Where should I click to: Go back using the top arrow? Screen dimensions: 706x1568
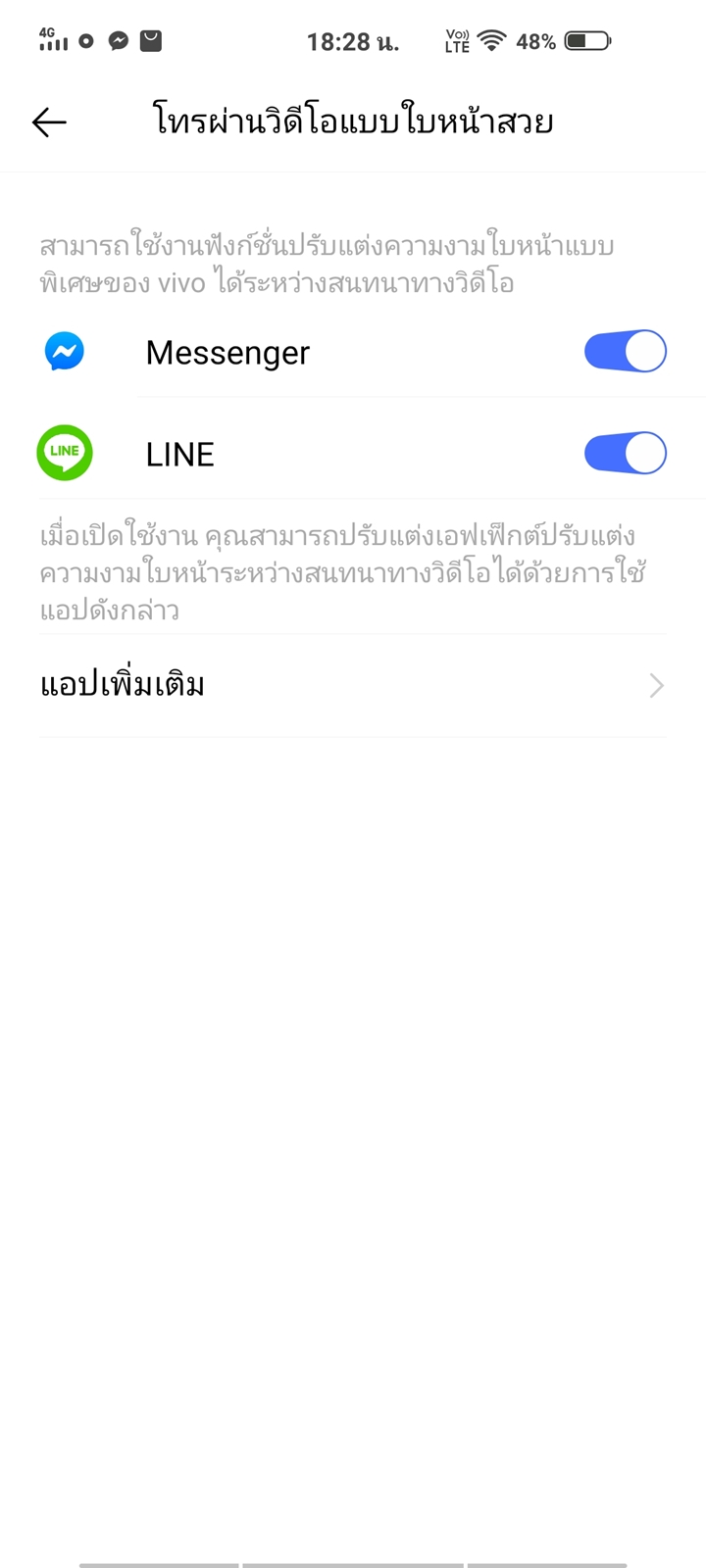(49, 122)
